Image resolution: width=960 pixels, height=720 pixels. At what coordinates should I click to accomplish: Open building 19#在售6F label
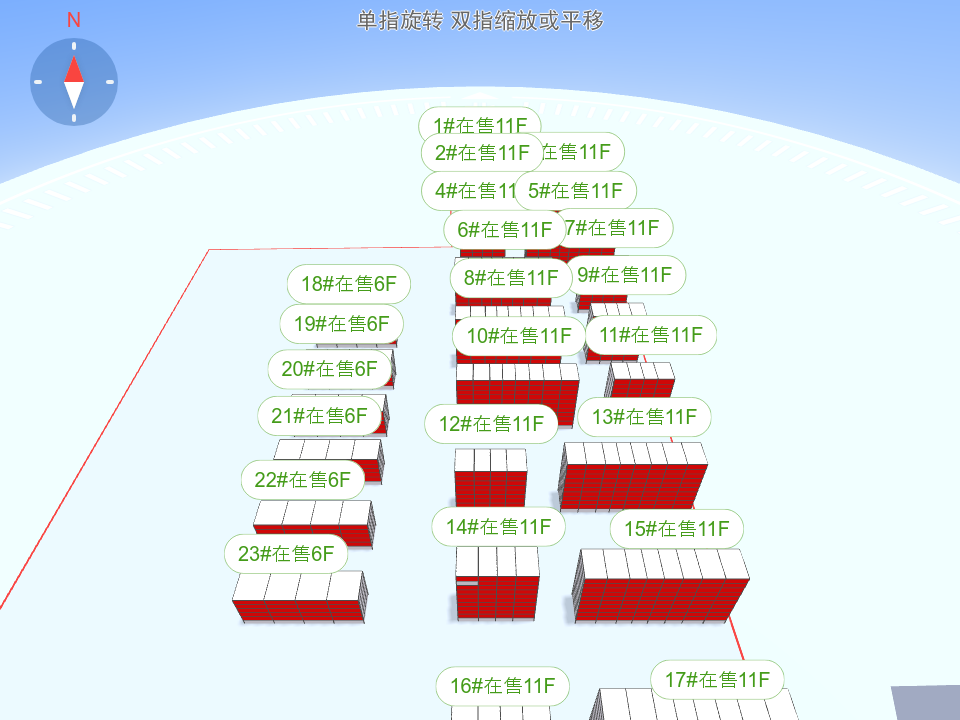tap(341, 324)
